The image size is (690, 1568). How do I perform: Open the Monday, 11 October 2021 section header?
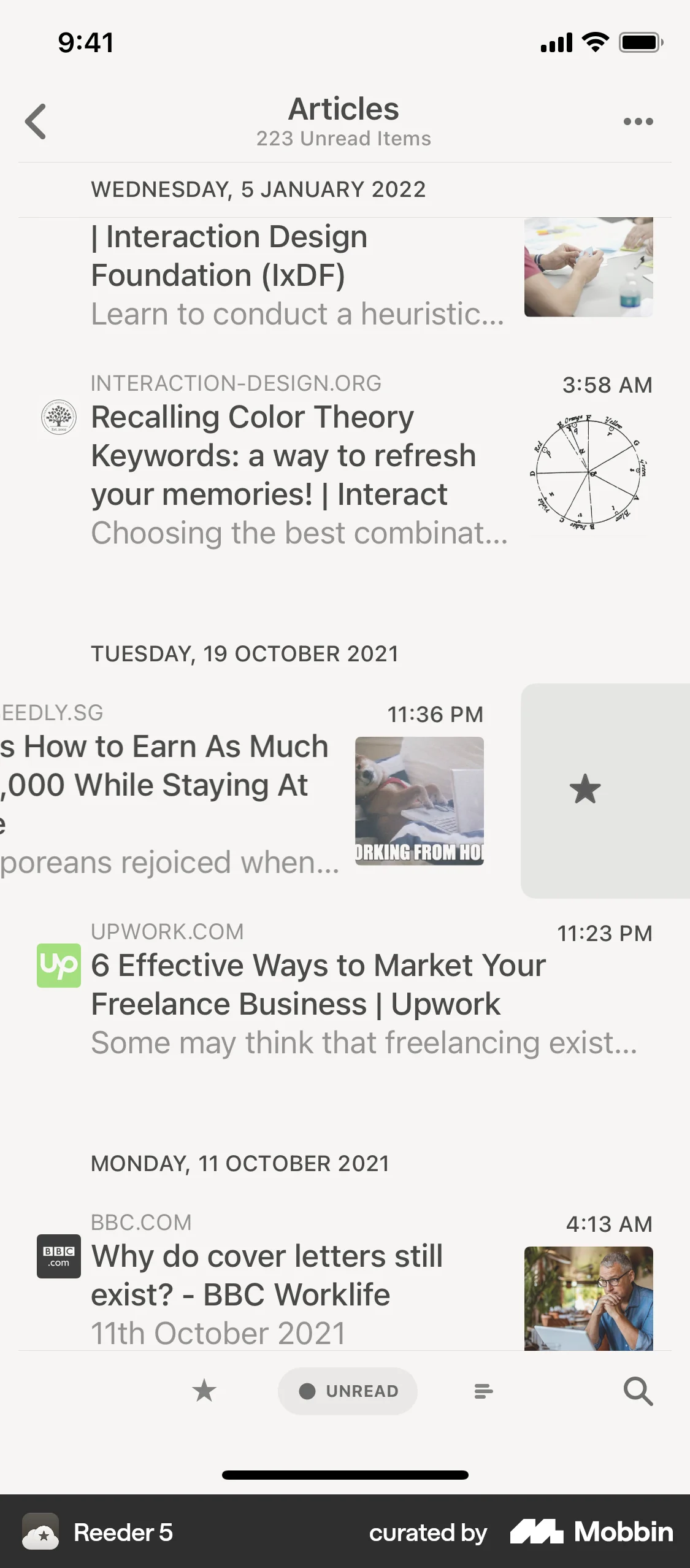point(240,1163)
